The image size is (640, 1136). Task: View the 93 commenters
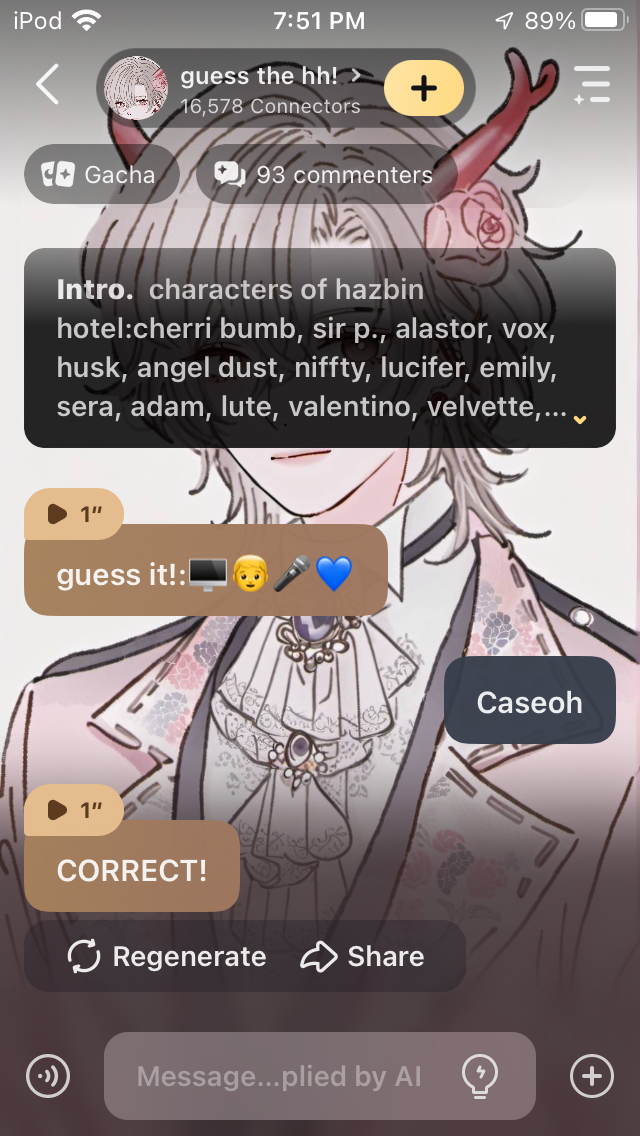click(327, 175)
